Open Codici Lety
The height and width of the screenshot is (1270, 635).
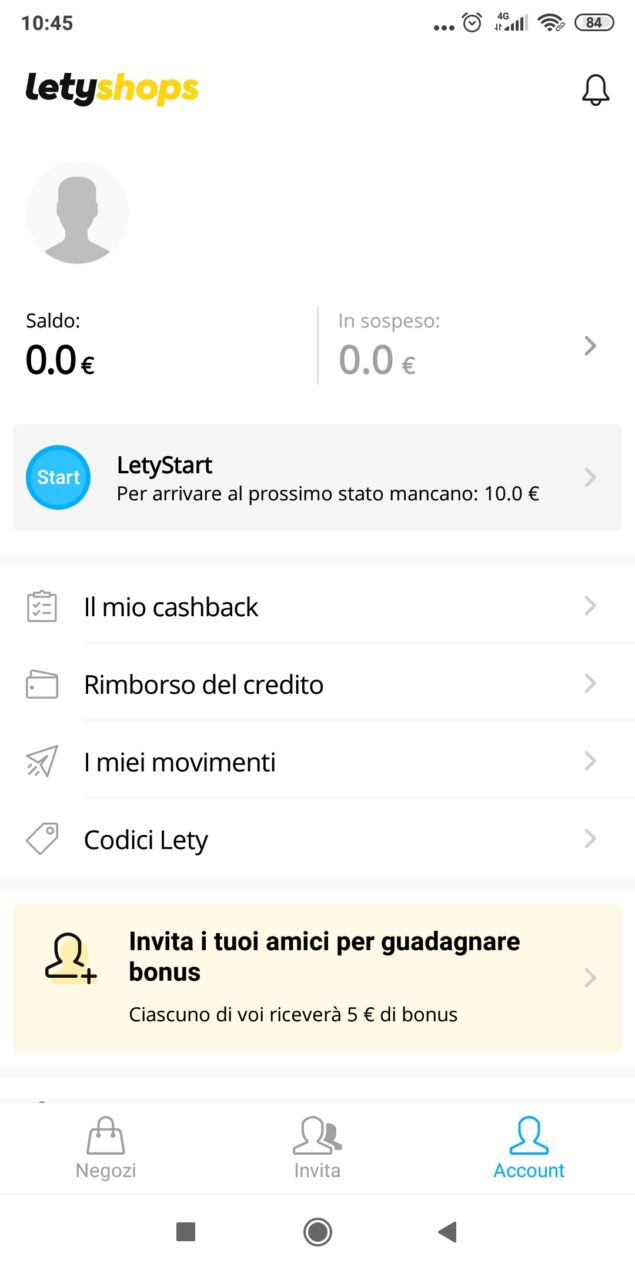click(x=317, y=840)
